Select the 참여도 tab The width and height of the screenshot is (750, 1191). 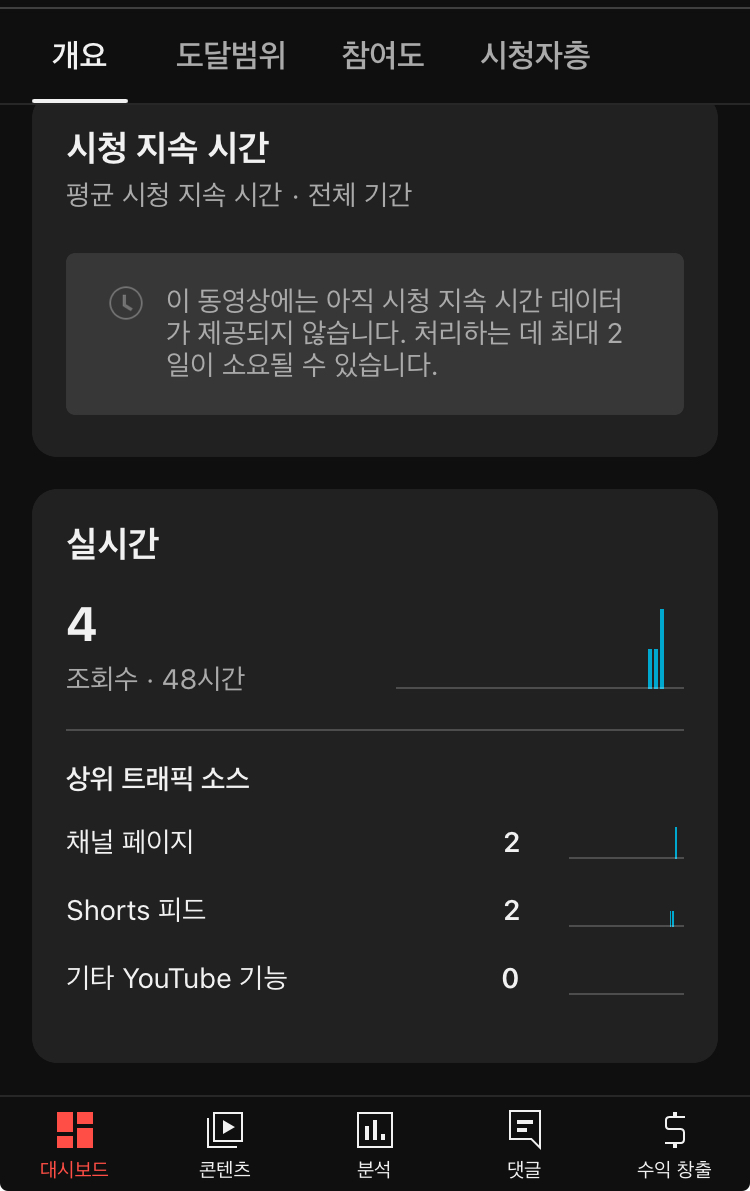(383, 56)
